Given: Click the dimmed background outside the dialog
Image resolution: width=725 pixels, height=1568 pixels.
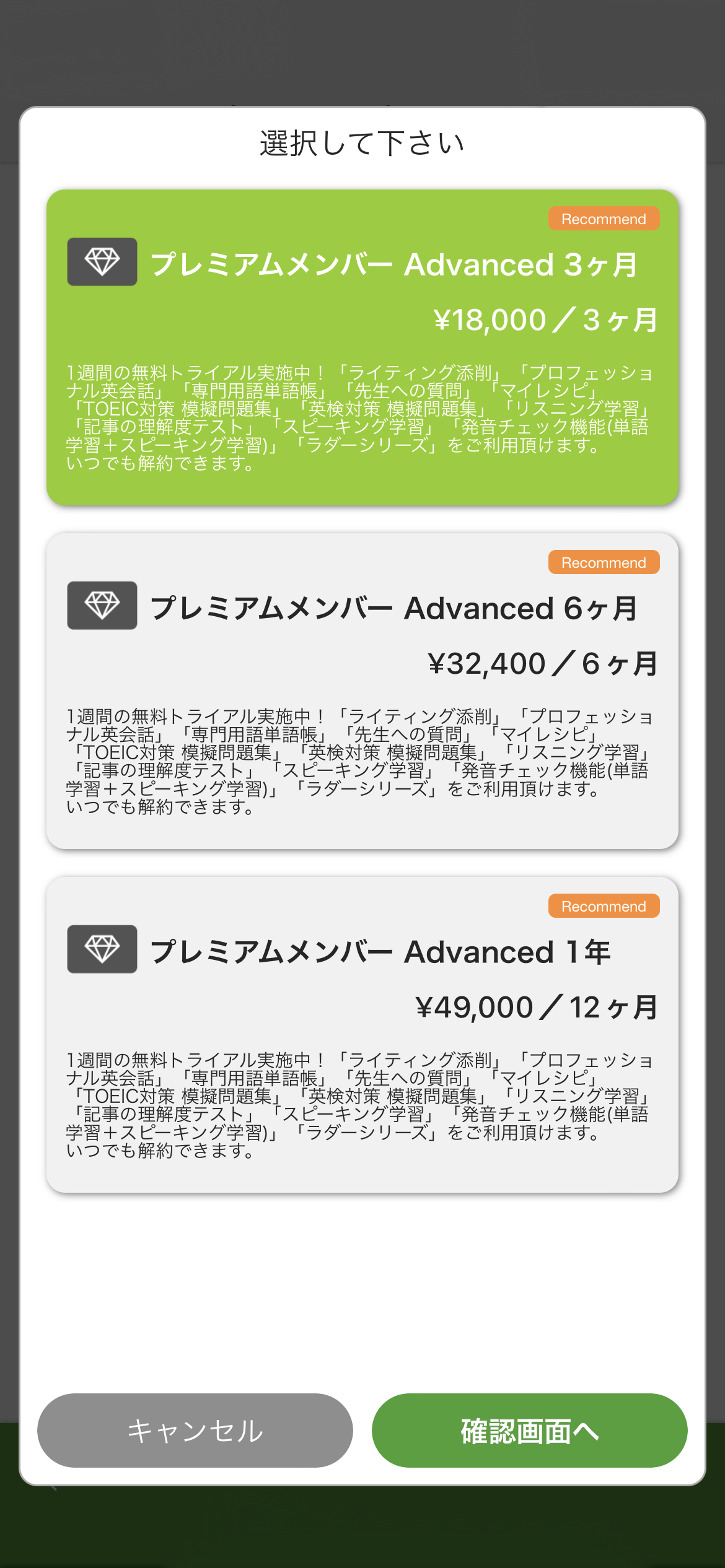Looking at the screenshot, I should click(362, 50).
